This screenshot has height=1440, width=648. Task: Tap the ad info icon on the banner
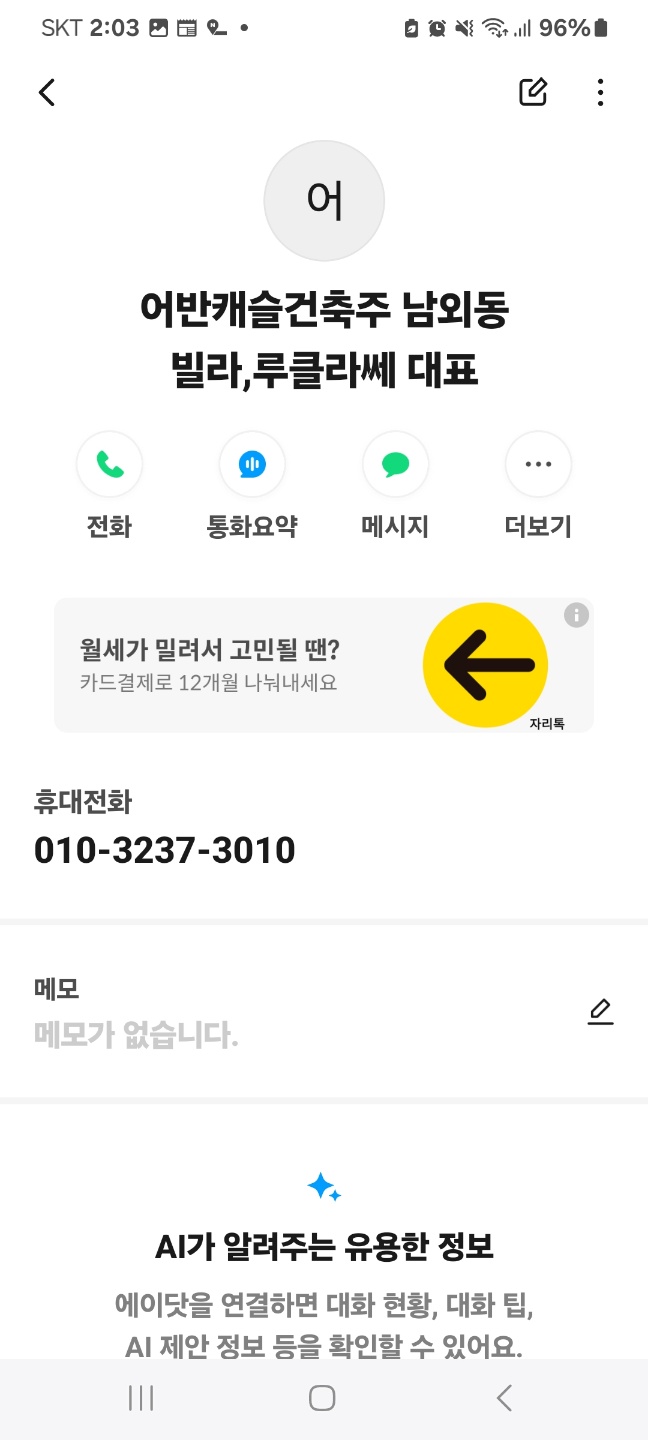tap(576, 615)
